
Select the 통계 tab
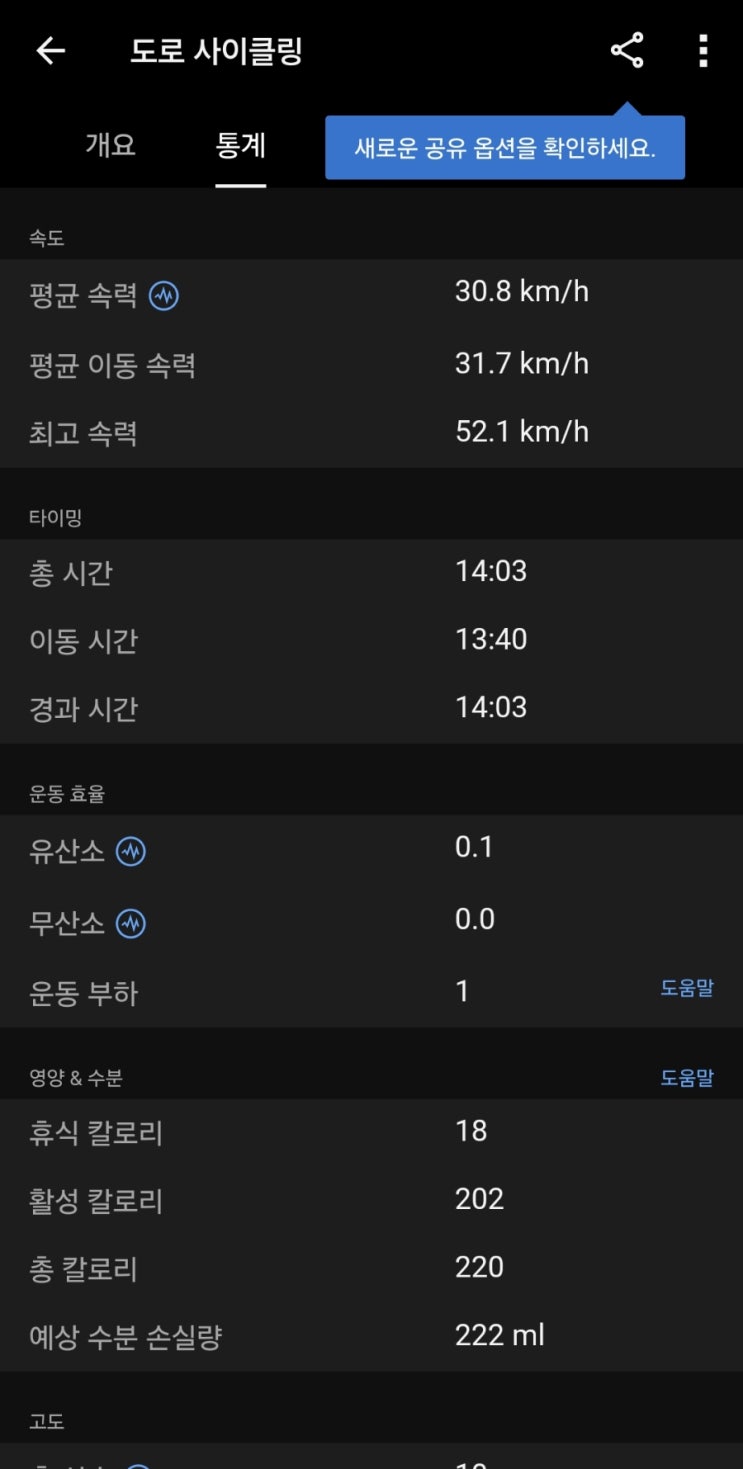tap(241, 145)
